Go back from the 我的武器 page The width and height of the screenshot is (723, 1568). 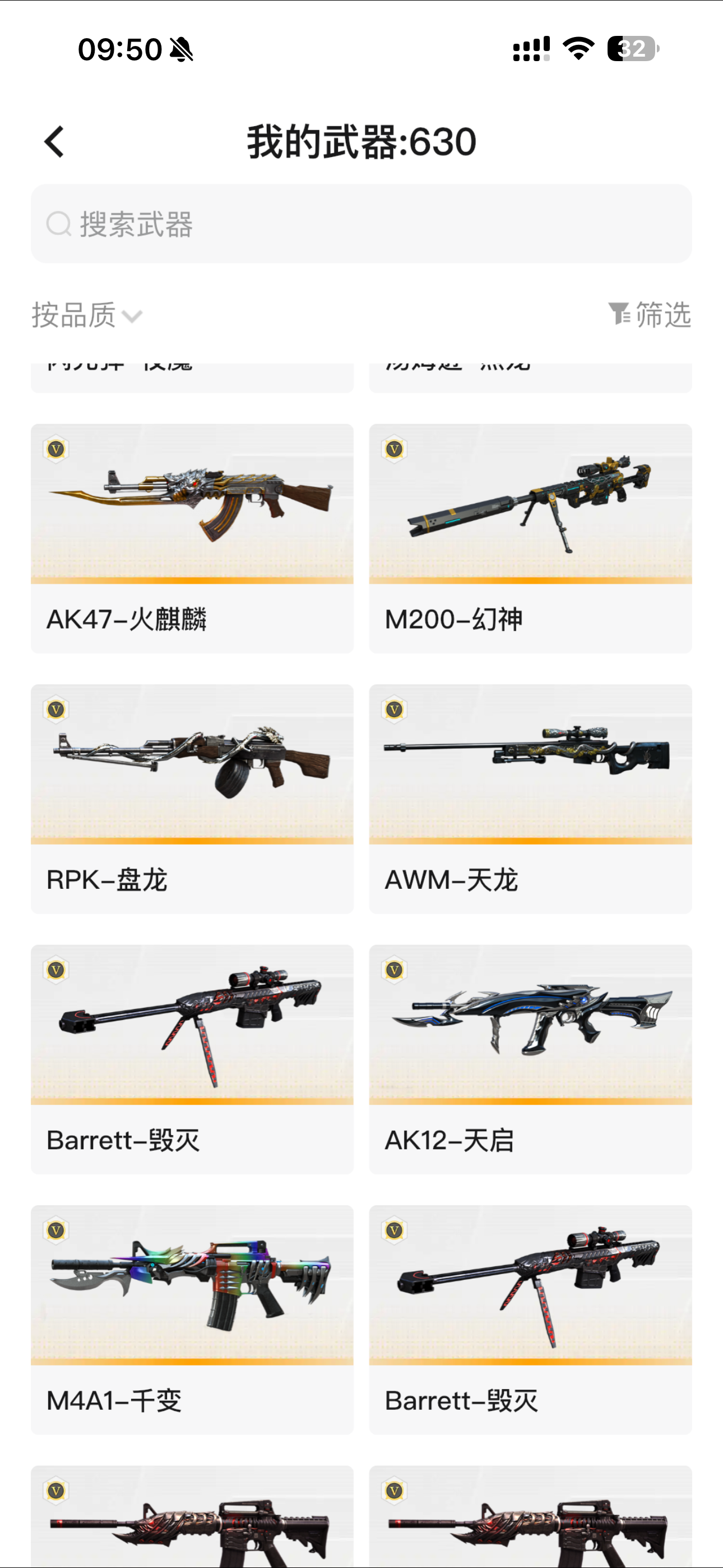click(55, 142)
